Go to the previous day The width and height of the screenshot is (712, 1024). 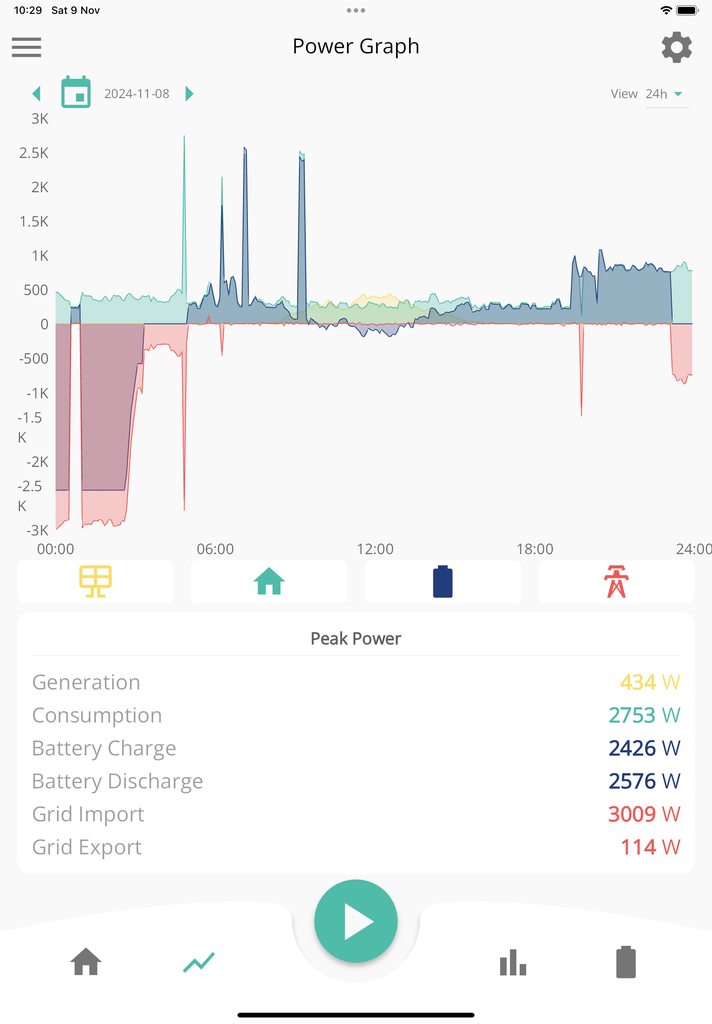(x=37, y=94)
